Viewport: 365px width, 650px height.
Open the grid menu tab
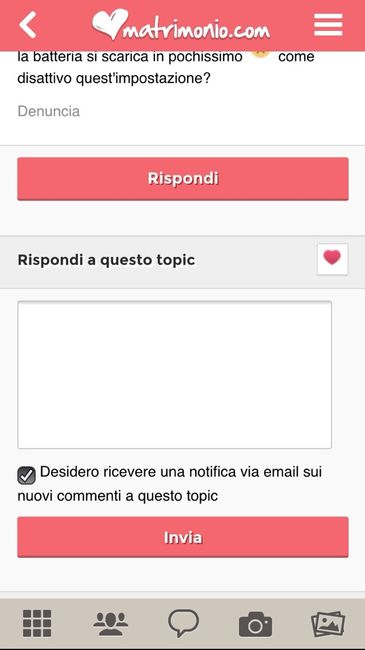[x=37, y=623]
